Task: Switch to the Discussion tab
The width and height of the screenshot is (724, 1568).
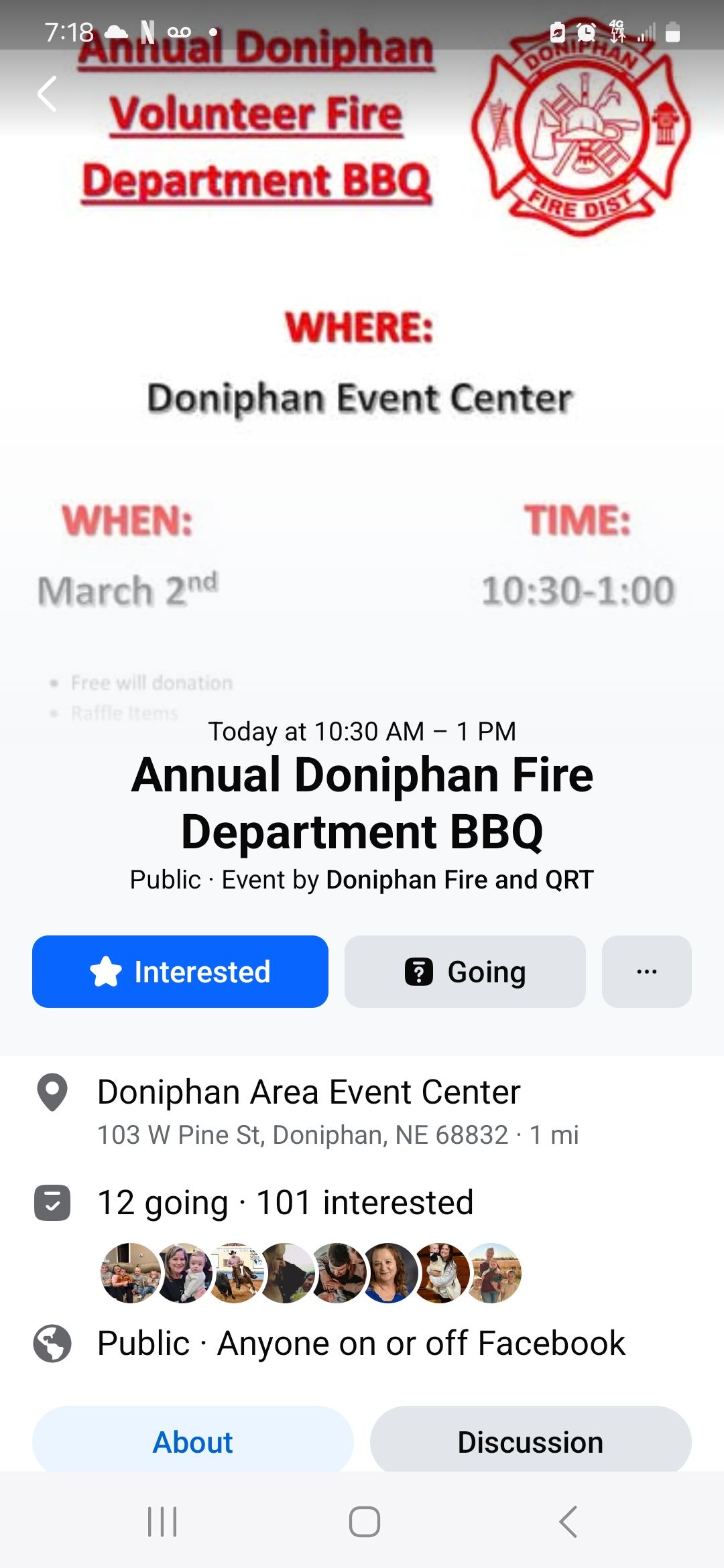Action: 530,1442
